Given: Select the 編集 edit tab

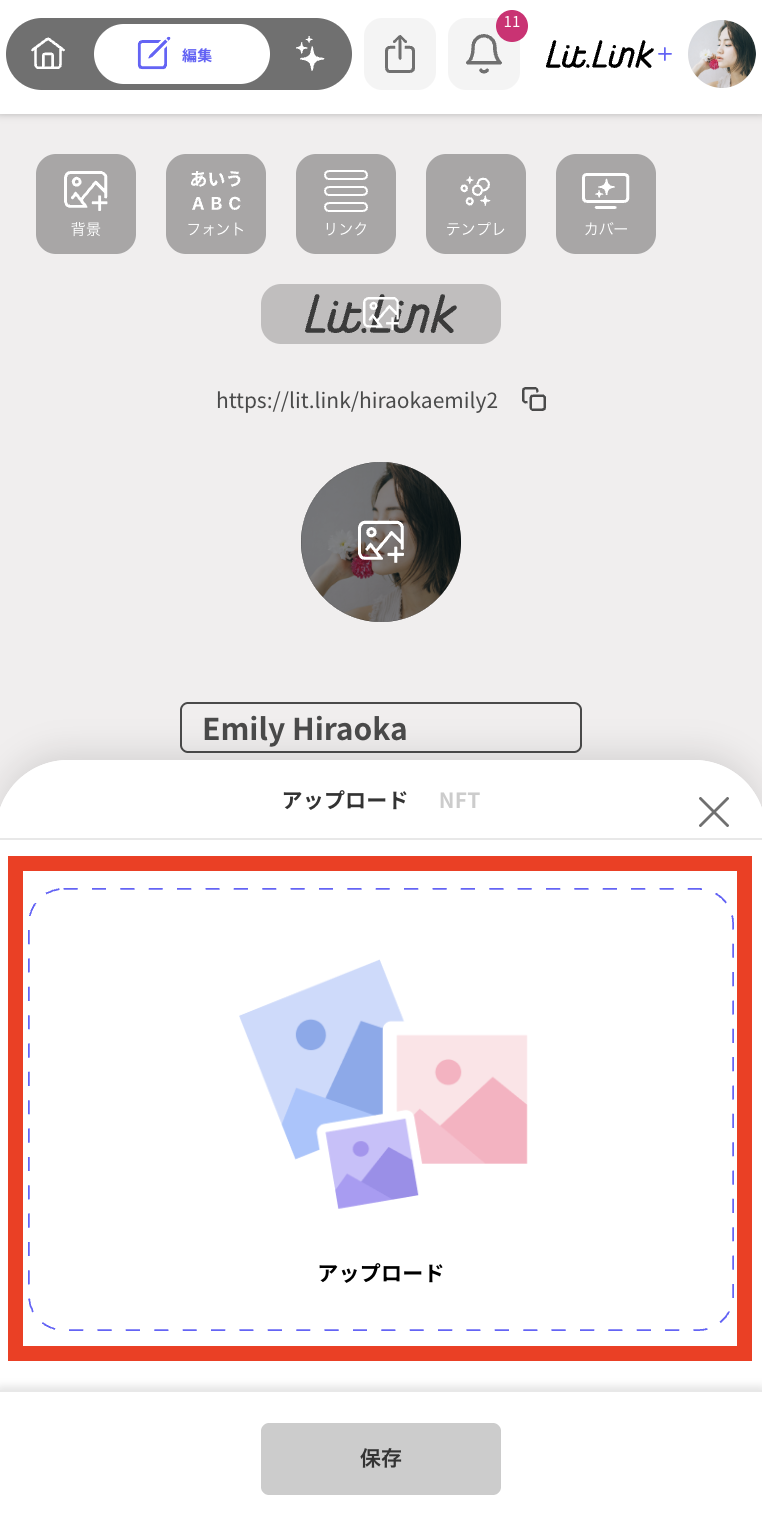Looking at the screenshot, I should pos(181,55).
